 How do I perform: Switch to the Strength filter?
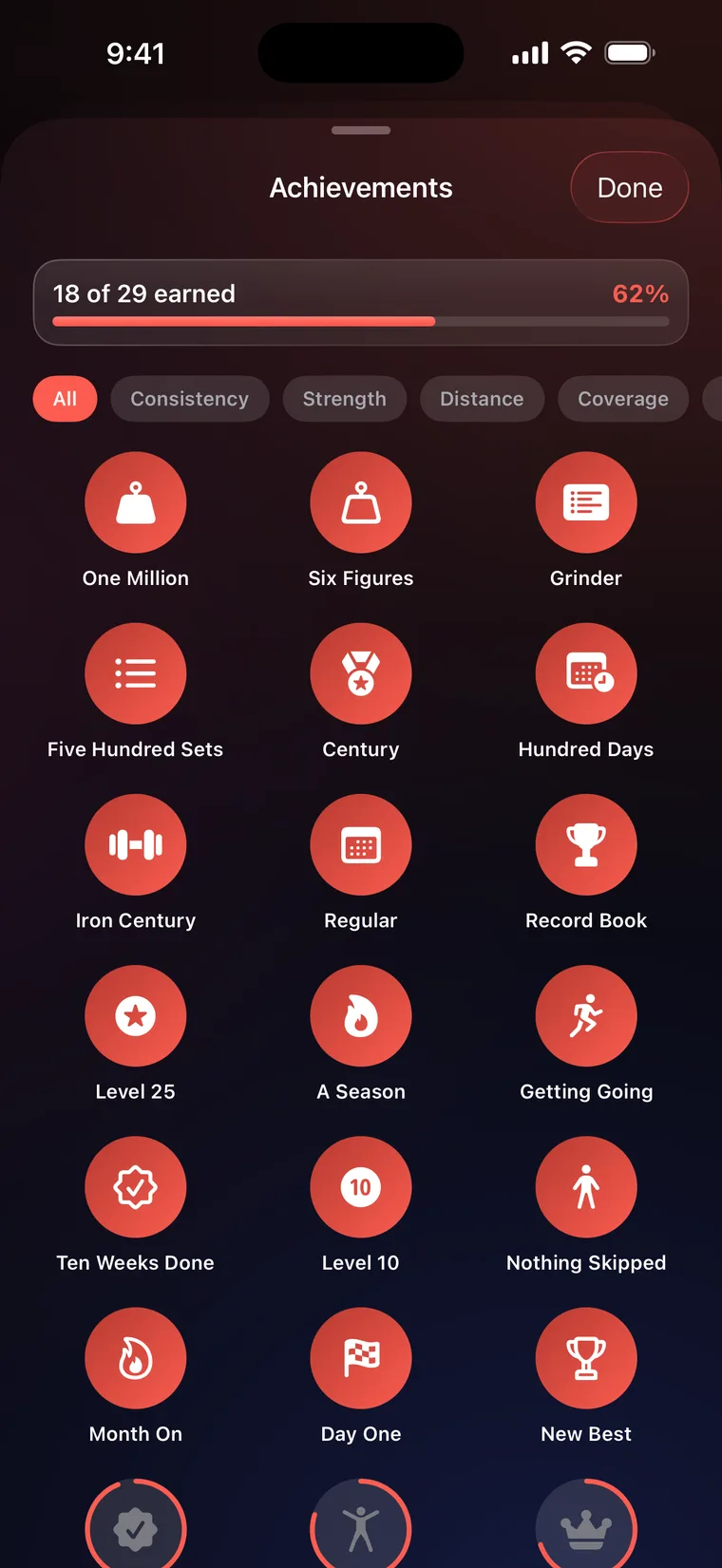[345, 399]
